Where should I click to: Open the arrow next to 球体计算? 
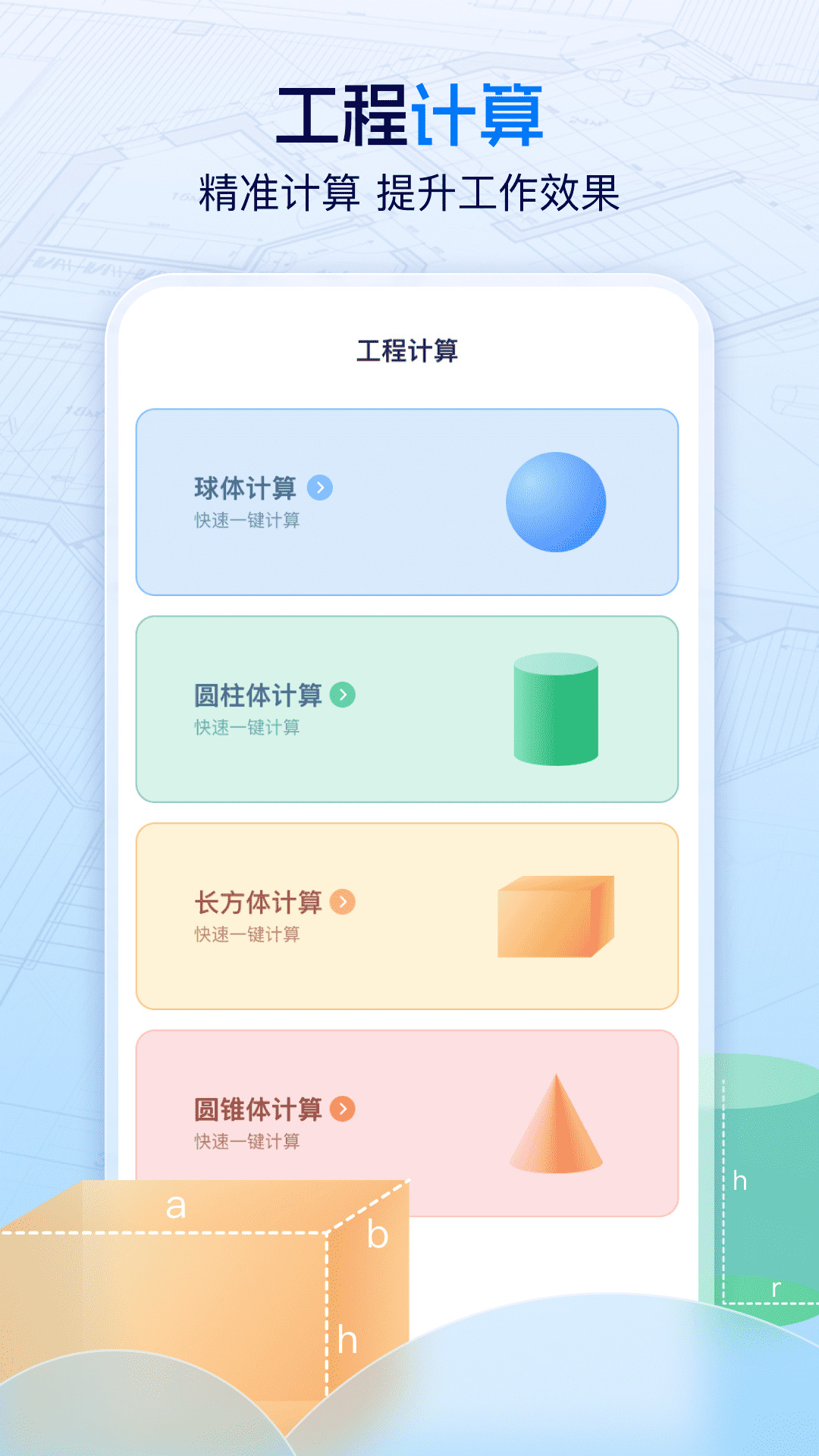point(320,488)
